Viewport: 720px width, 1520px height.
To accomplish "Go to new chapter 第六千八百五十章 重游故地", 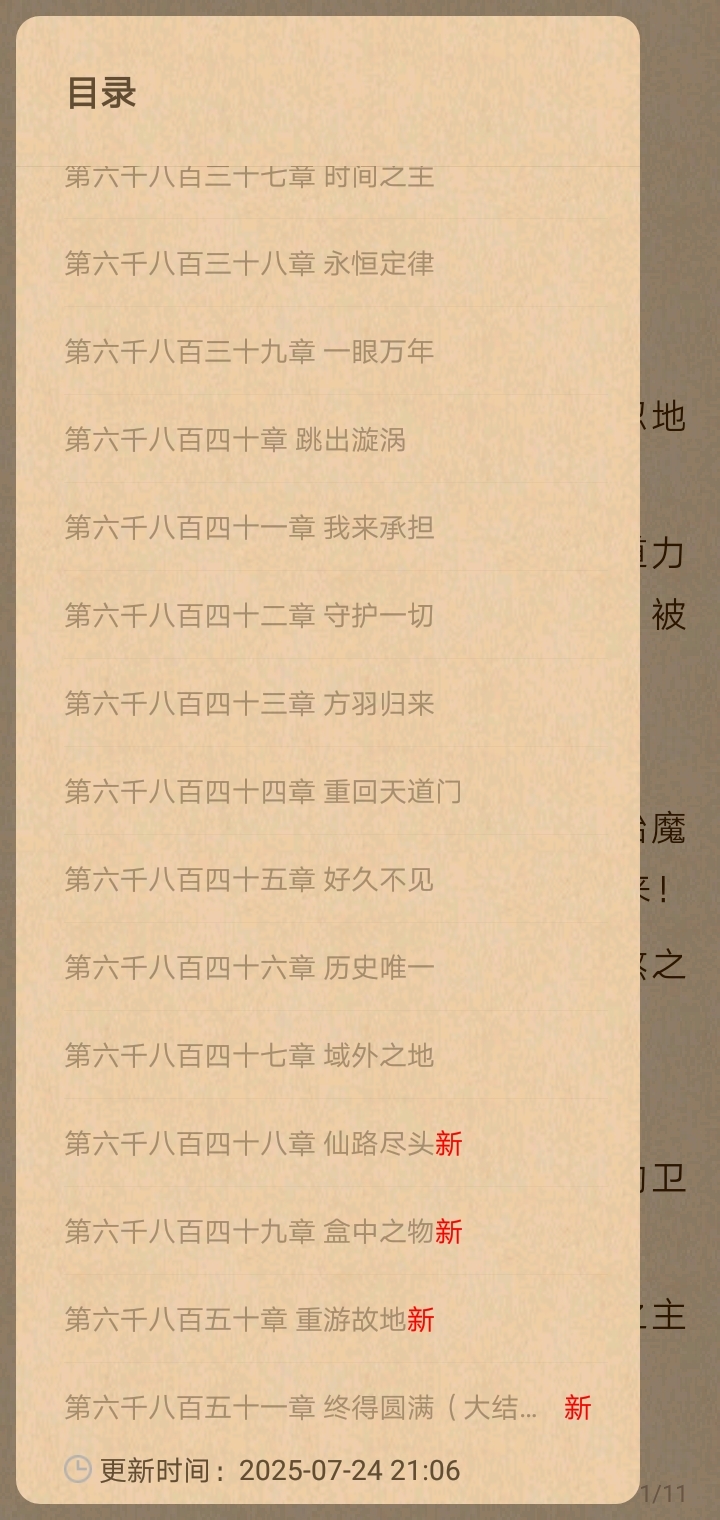I will (249, 1319).
